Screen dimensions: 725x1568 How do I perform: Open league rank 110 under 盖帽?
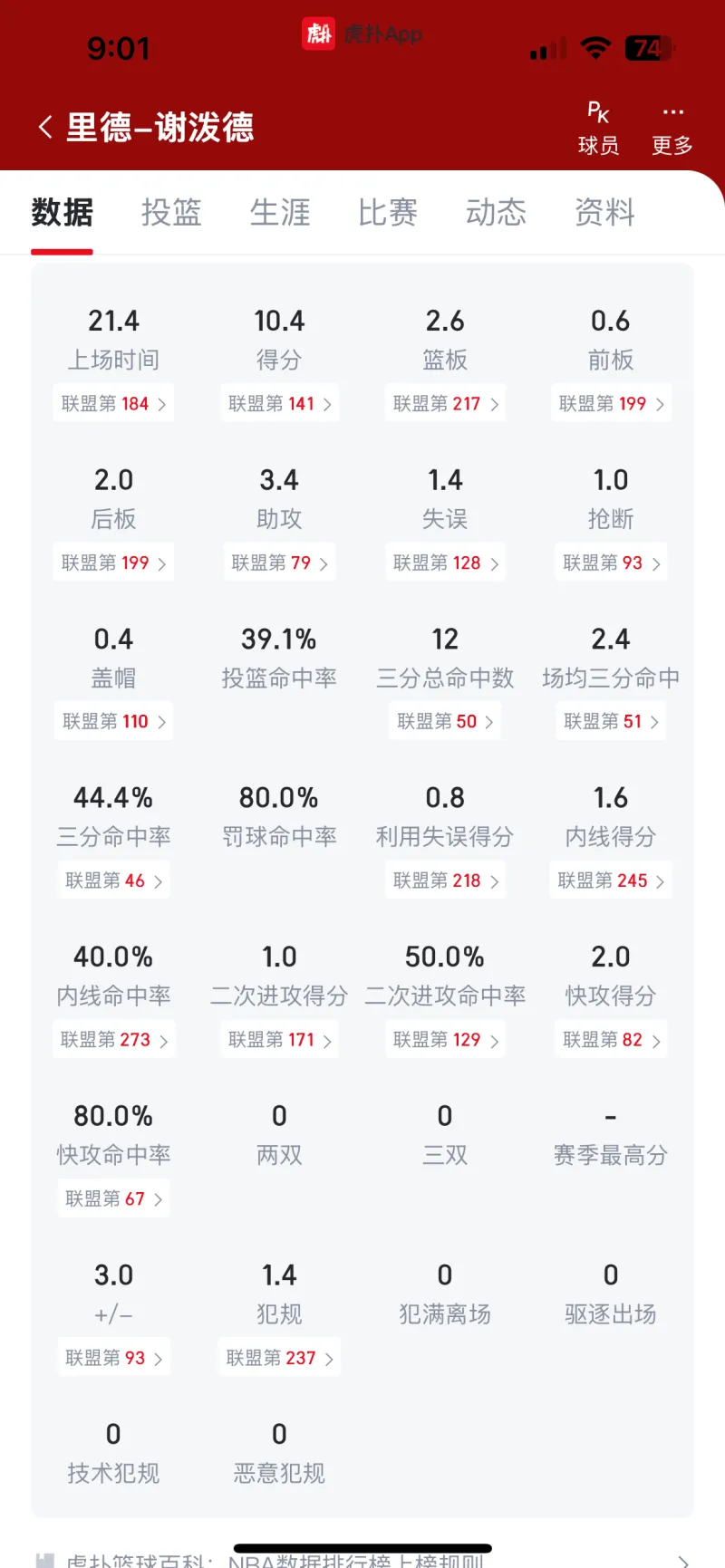pos(113,722)
